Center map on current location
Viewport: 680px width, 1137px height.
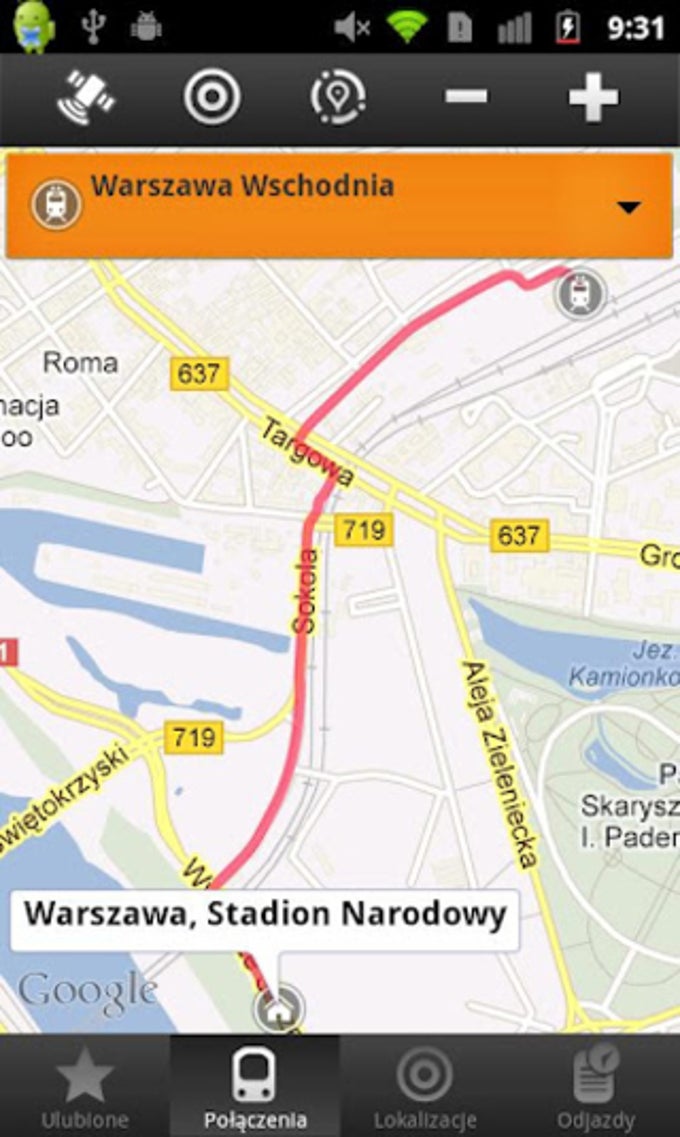pos(212,98)
